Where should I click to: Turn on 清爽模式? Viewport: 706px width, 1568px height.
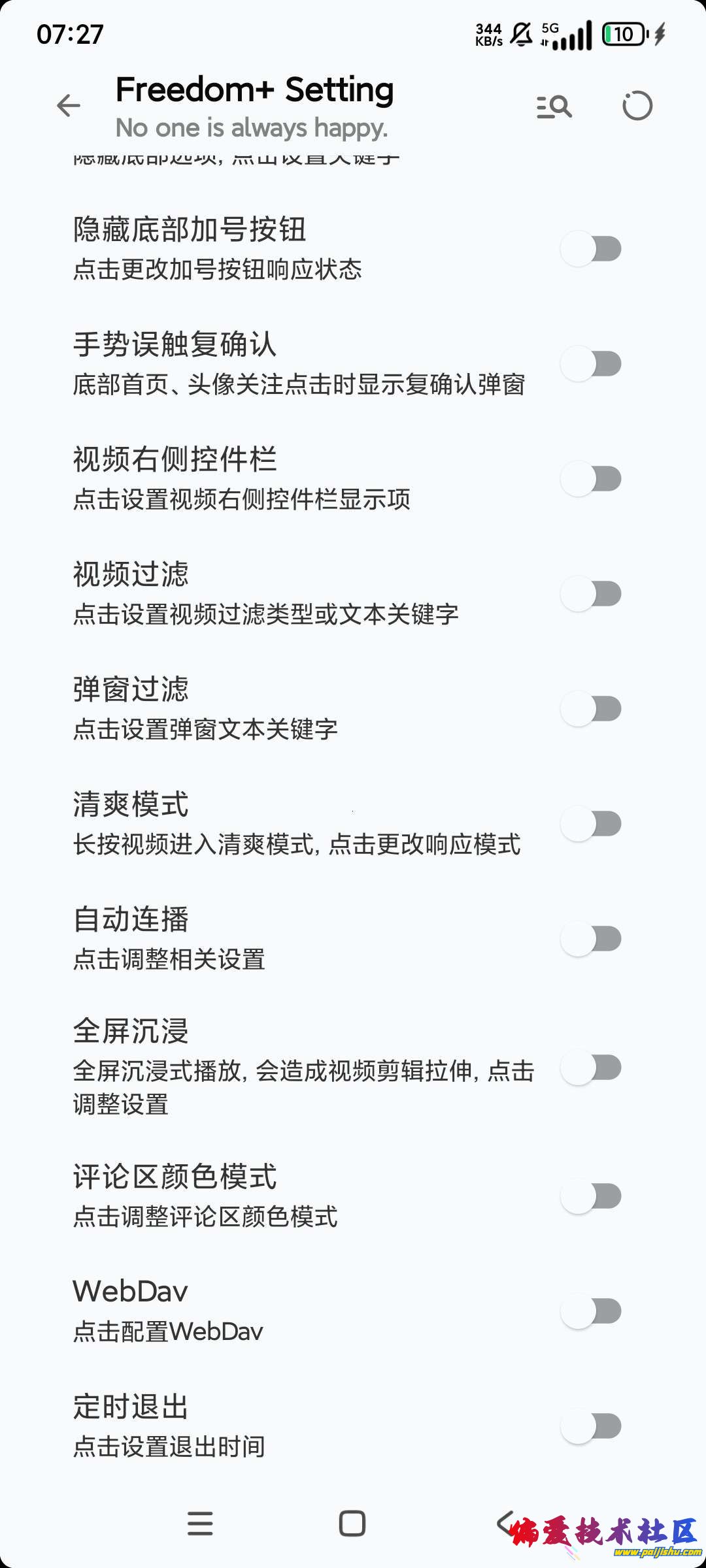click(591, 824)
